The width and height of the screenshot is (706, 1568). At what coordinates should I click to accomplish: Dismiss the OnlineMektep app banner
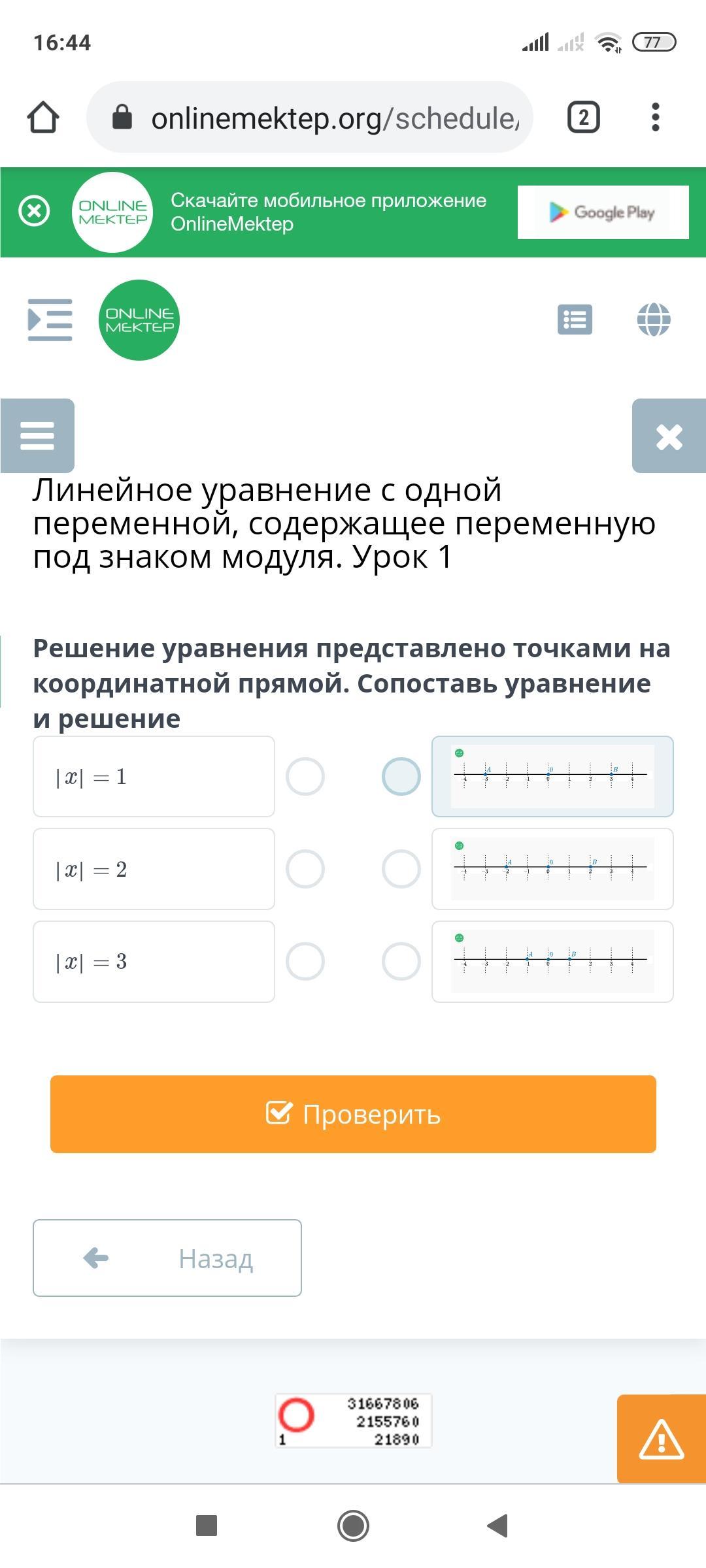(x=35, y=212)
